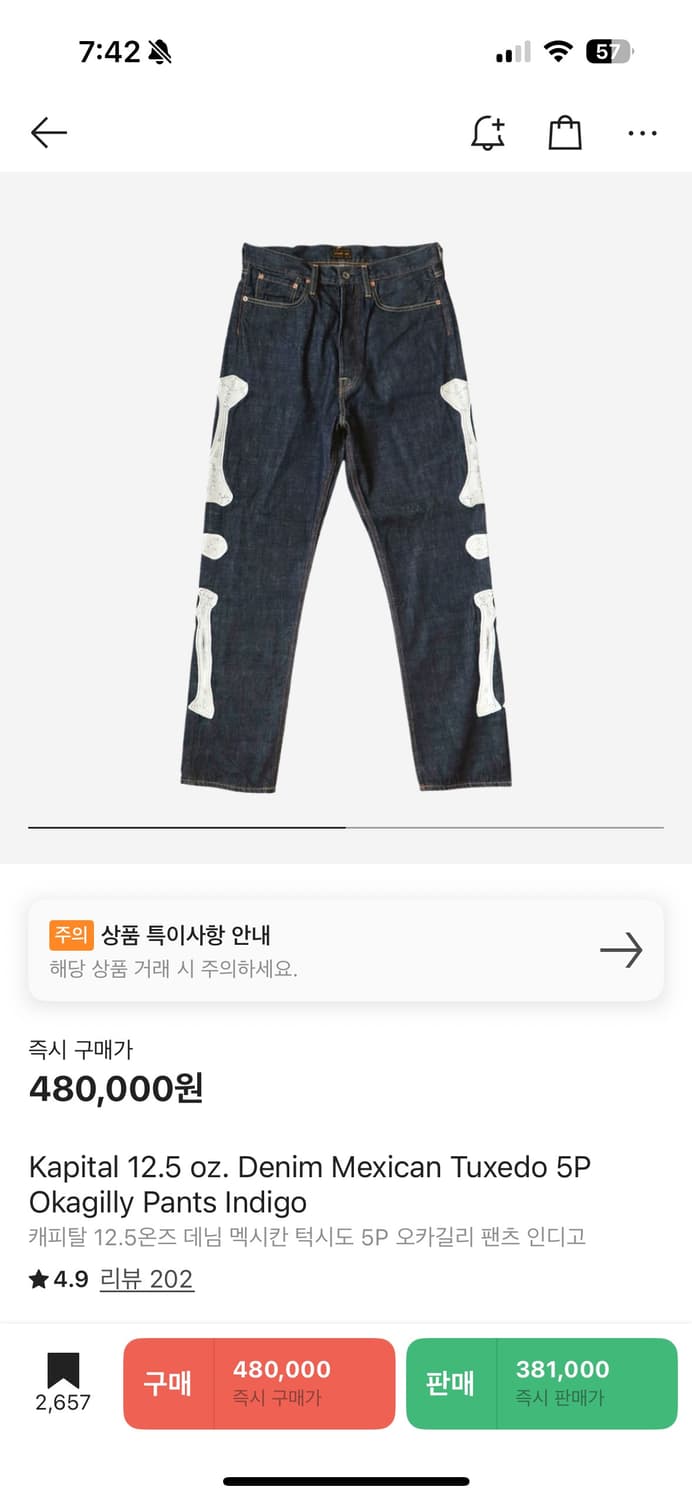Set a price alert with the bell icon

pos(488,133)
